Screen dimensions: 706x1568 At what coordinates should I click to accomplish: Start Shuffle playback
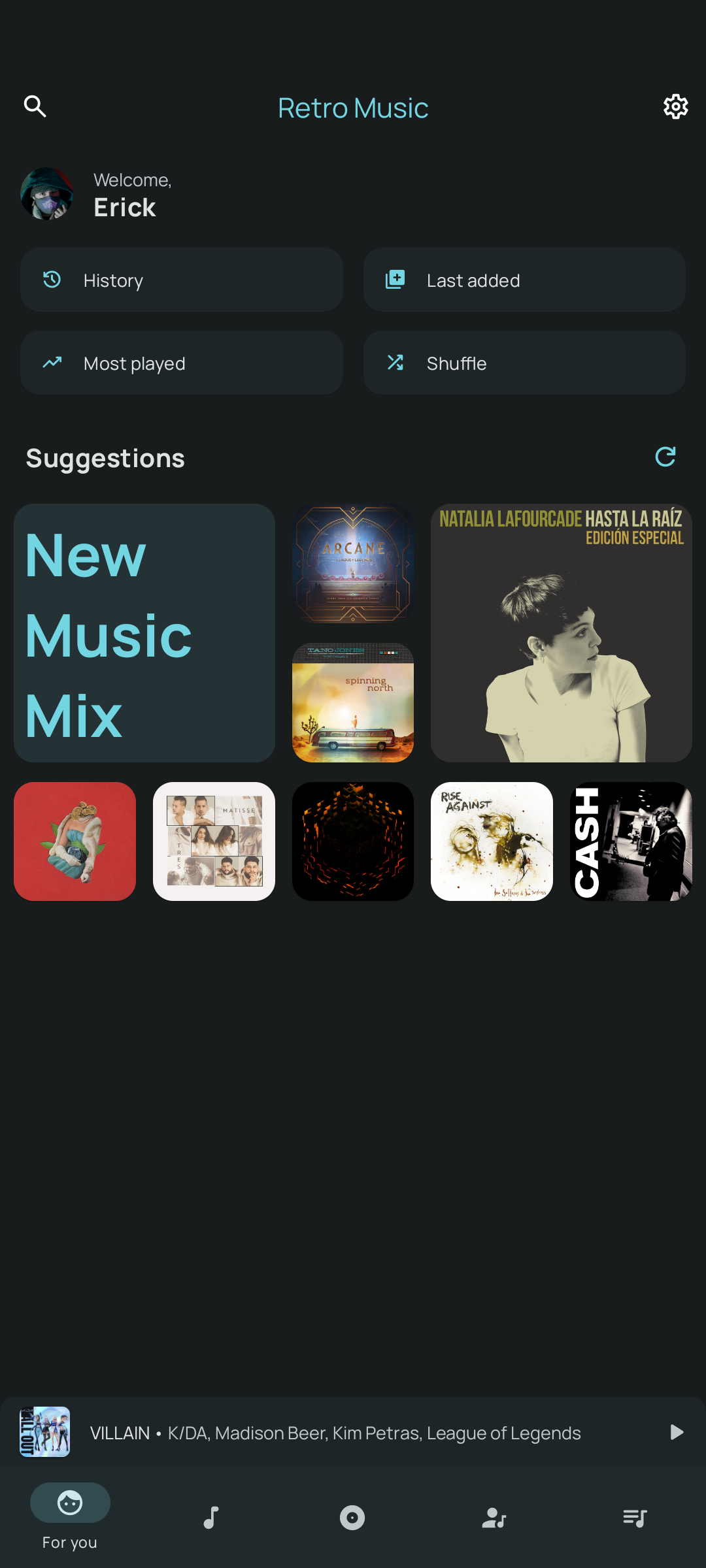[524, 363]
